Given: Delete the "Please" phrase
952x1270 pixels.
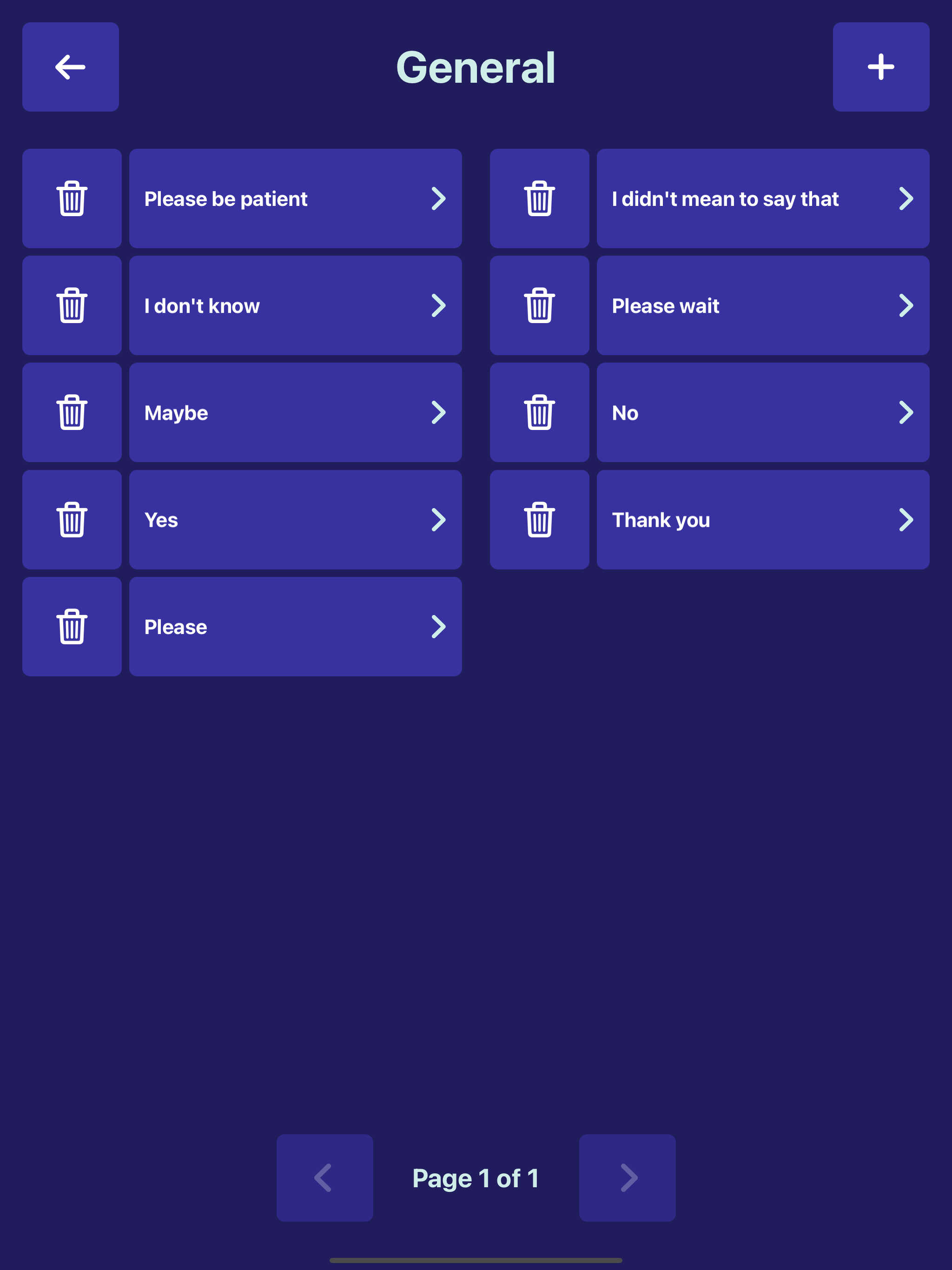Looking at the screenshot, I should (x=71, y=626).
